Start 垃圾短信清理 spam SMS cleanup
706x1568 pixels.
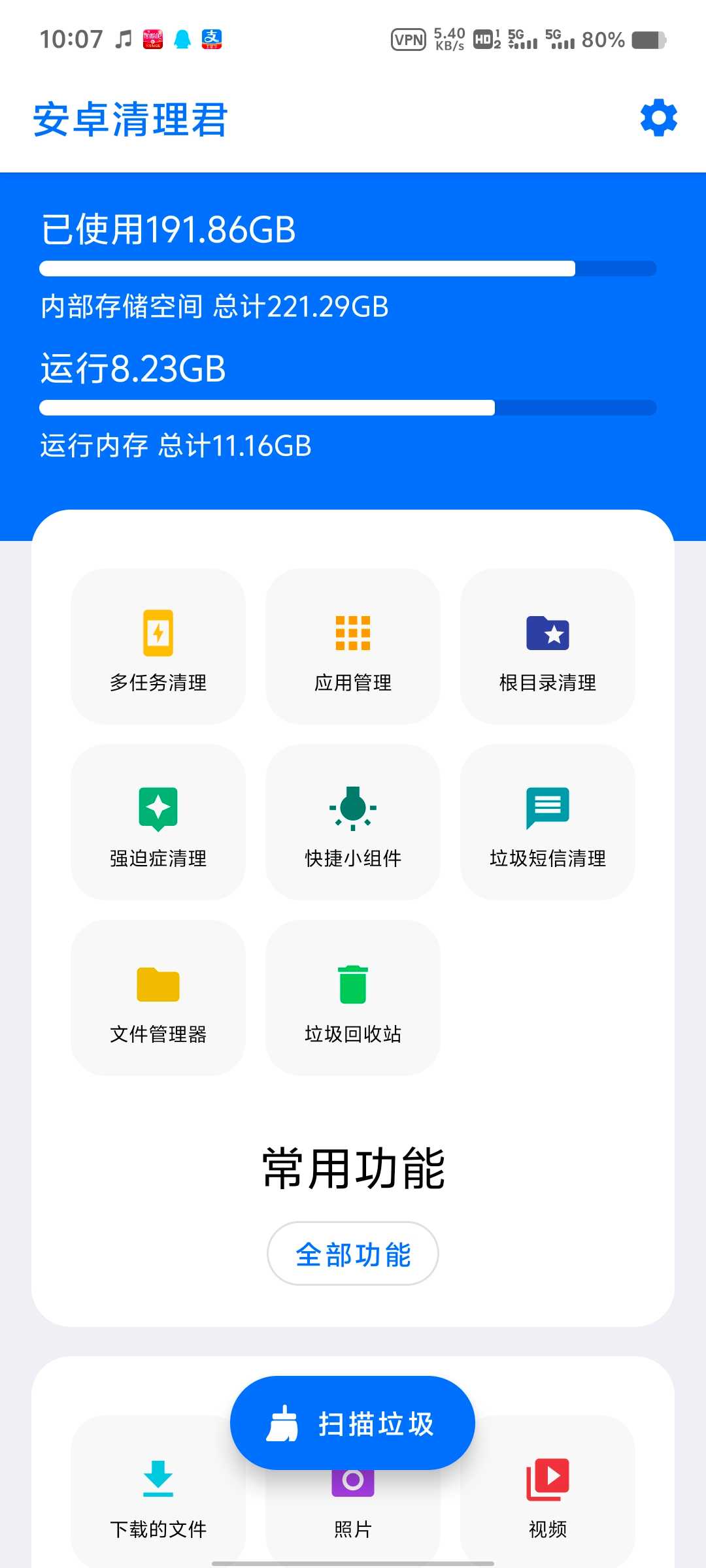click(548, 823)
